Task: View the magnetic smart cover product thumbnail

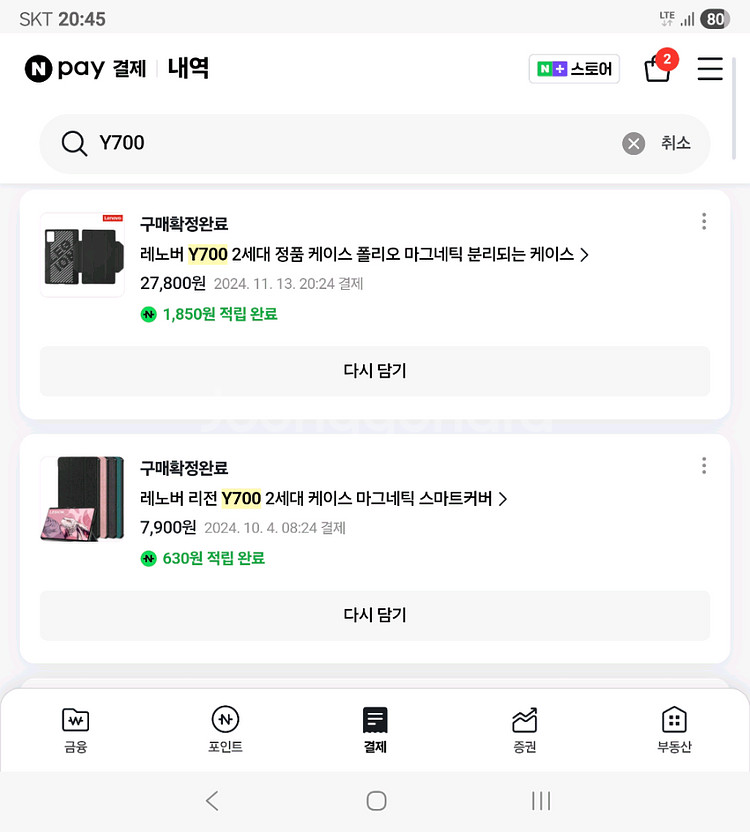Action: pos(82,499)
